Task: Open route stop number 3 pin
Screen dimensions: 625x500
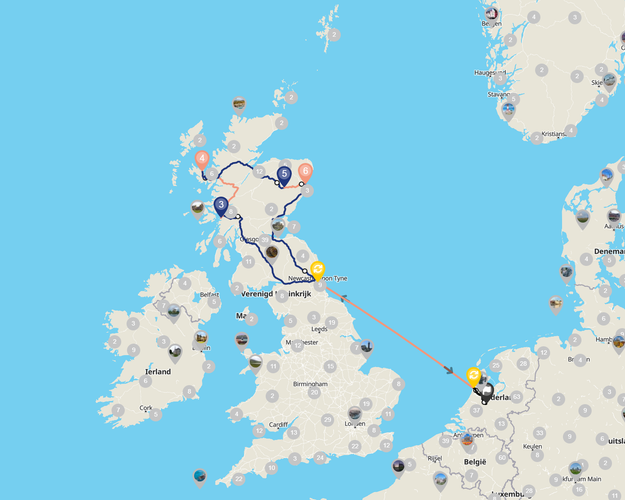Action: (221, 206)
